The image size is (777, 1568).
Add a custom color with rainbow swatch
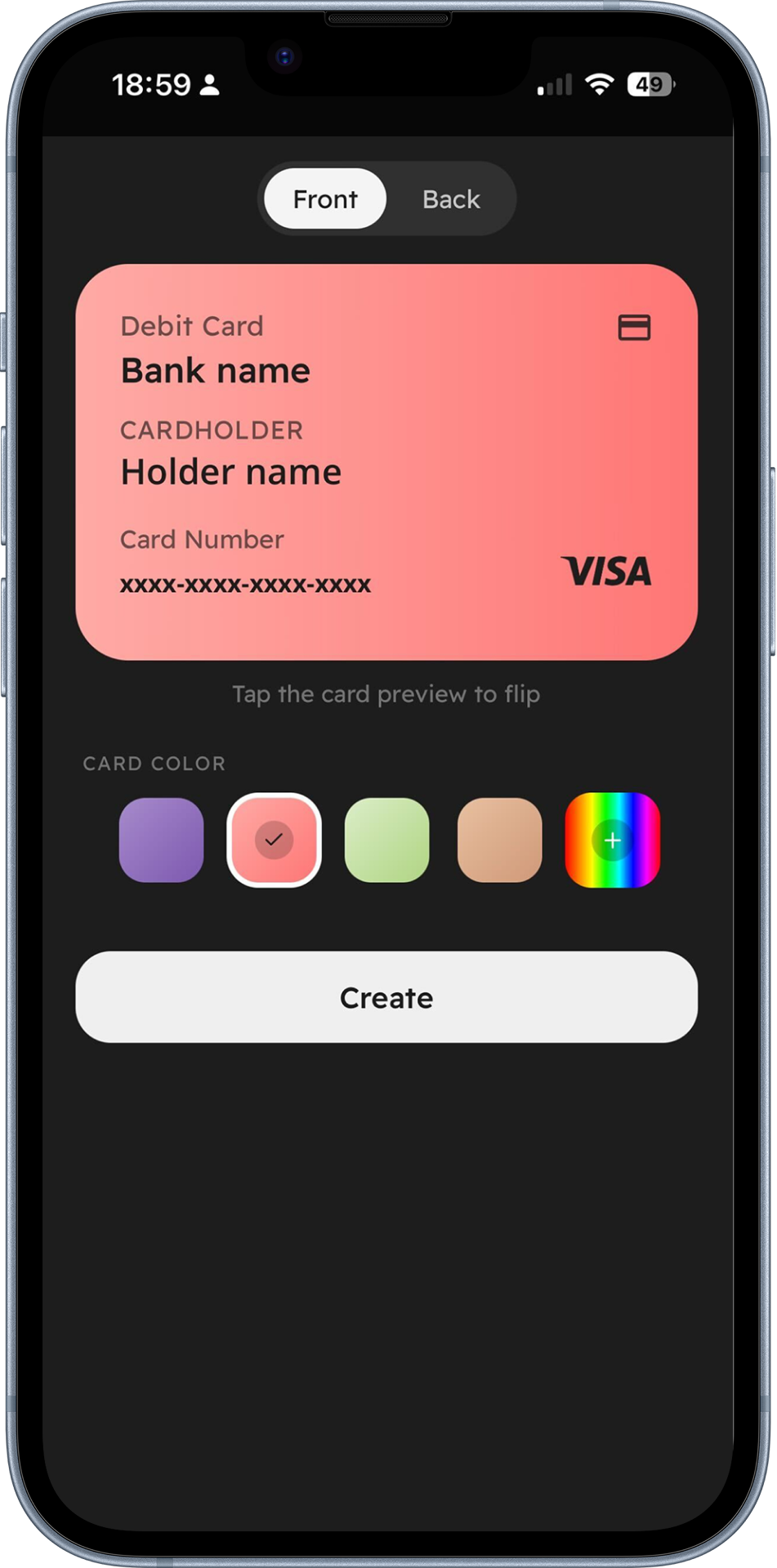[612, 840]
